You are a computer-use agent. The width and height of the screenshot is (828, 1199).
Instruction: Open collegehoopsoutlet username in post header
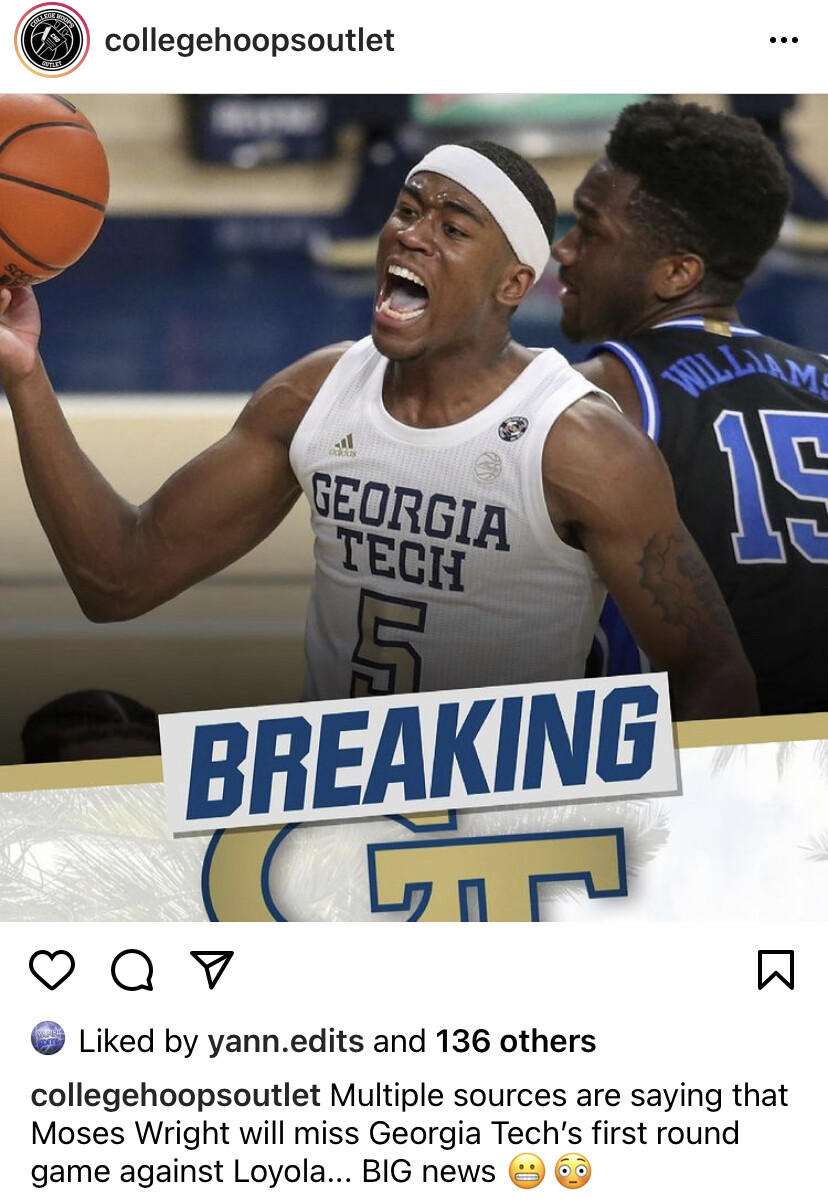249,41
